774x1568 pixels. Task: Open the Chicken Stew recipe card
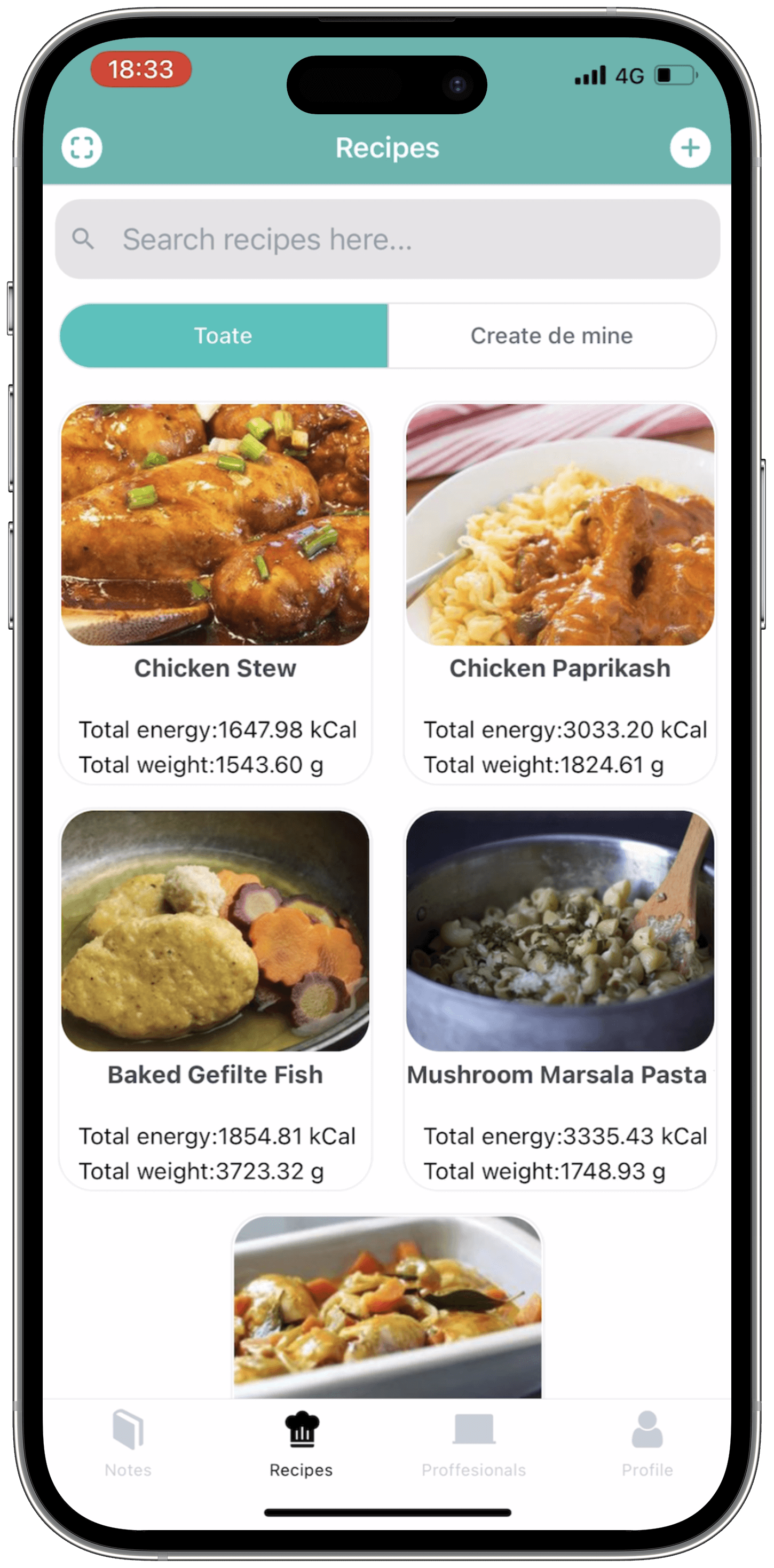pos(215,593)
